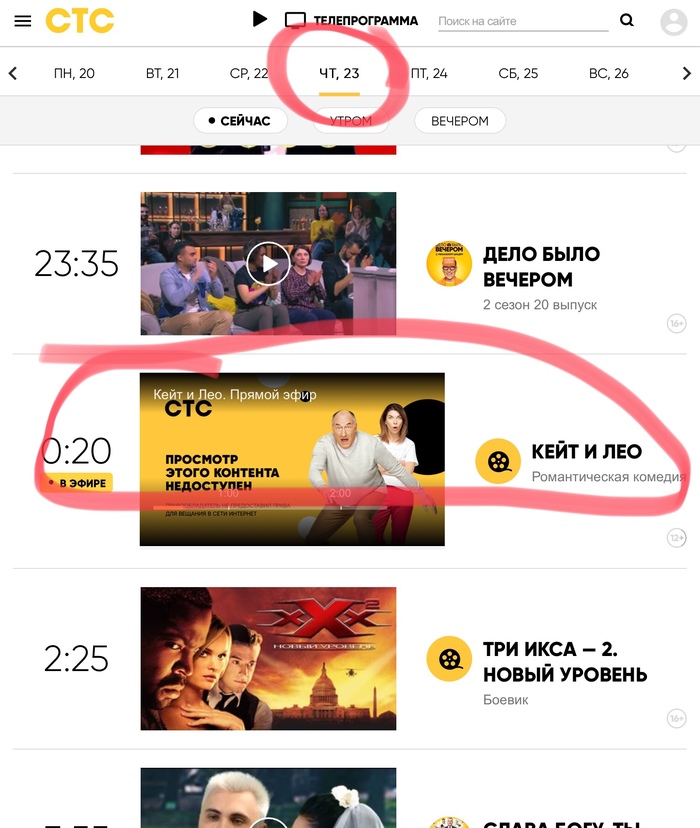The width and height of the screenshot is (700, 828).
Task: Select Tuesday ВТ, 21
Action: 162,73
